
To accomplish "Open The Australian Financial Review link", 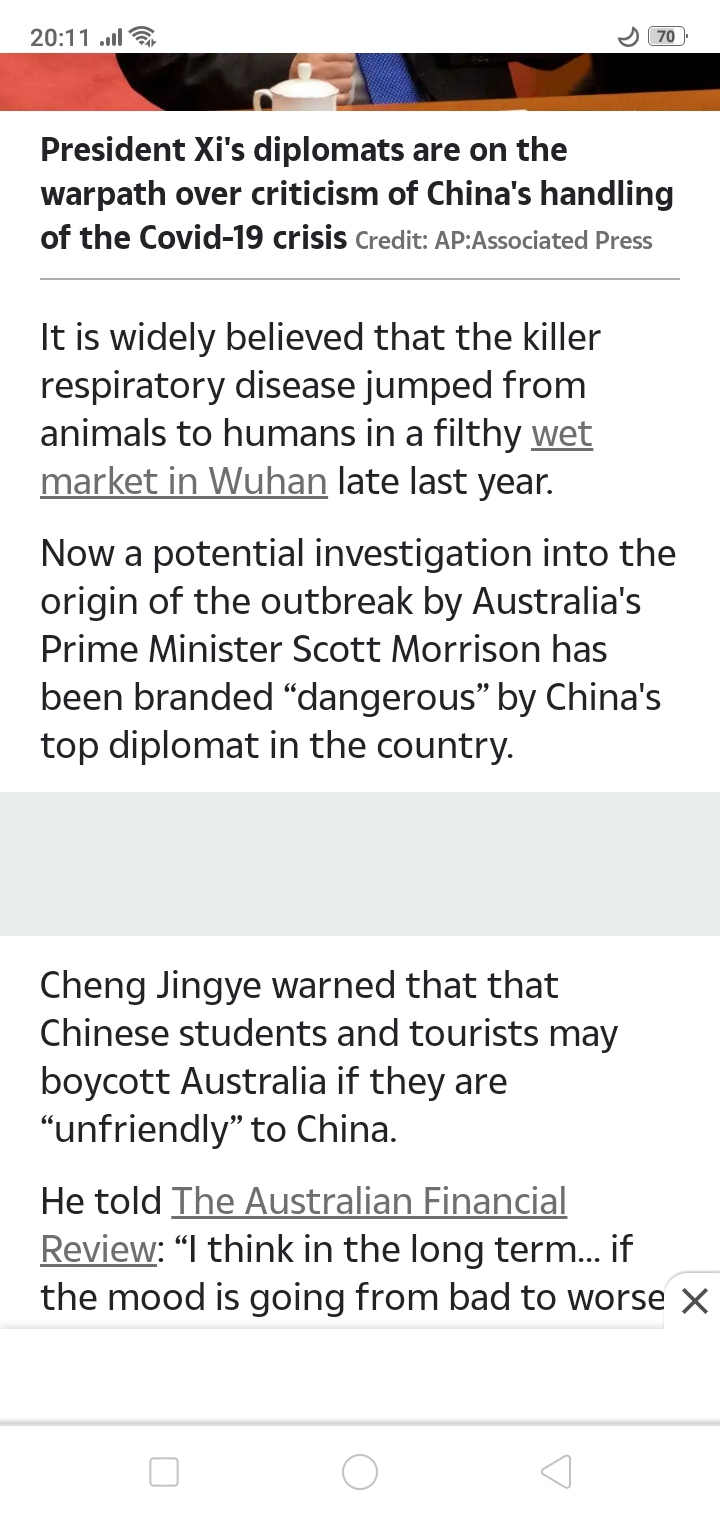I will (x=369, y=1201).
